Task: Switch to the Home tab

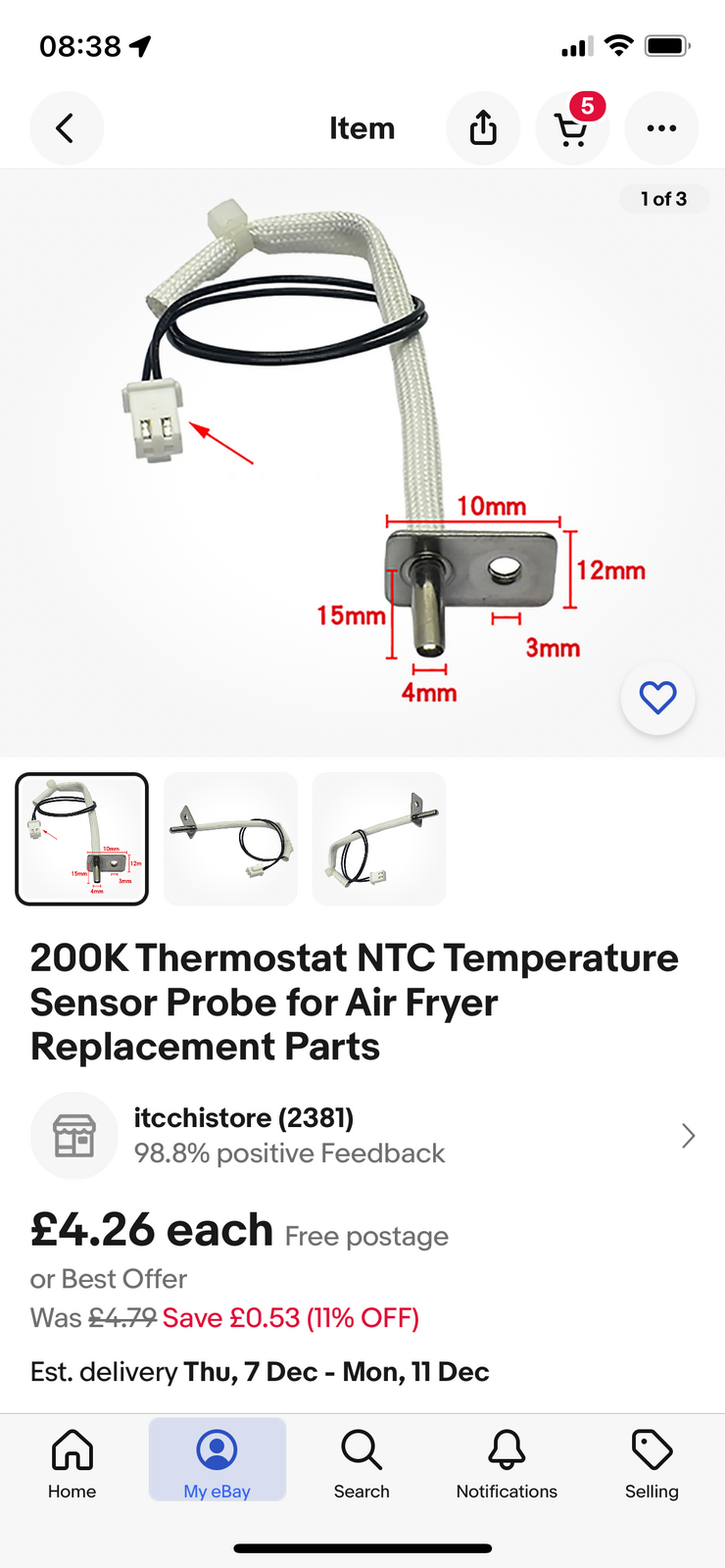Action: 72,1462
